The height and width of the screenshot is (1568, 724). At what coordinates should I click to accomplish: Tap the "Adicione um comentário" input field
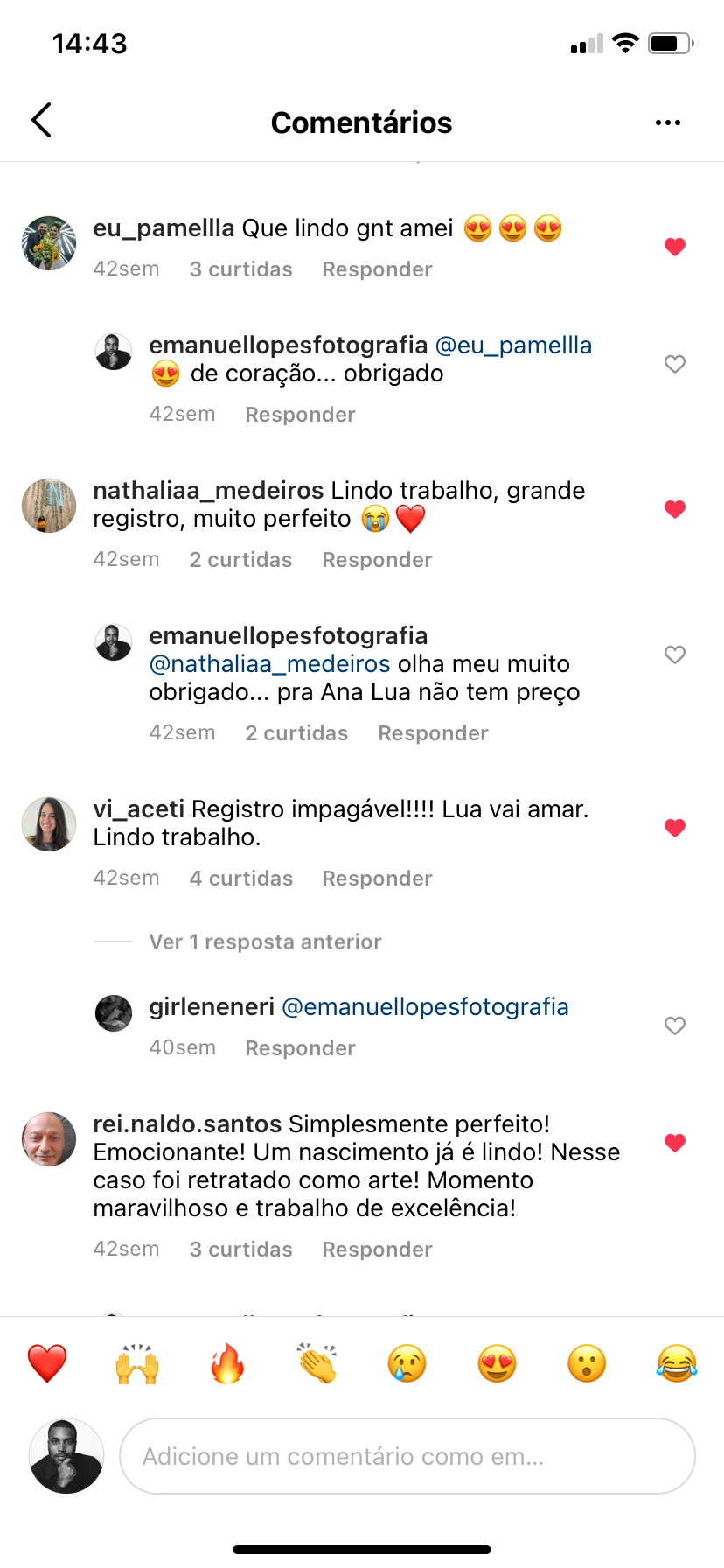pyautogui.click(x=407, y=1456)
